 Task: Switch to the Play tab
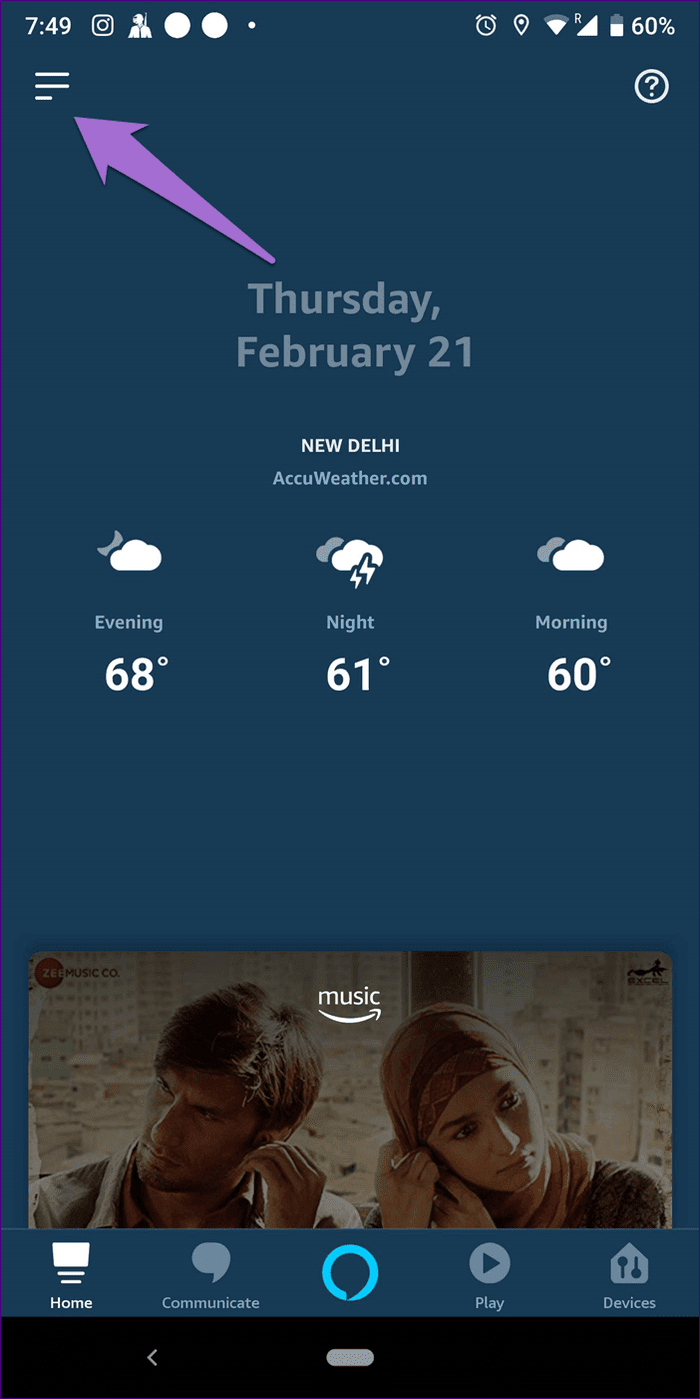(490, 1276)
